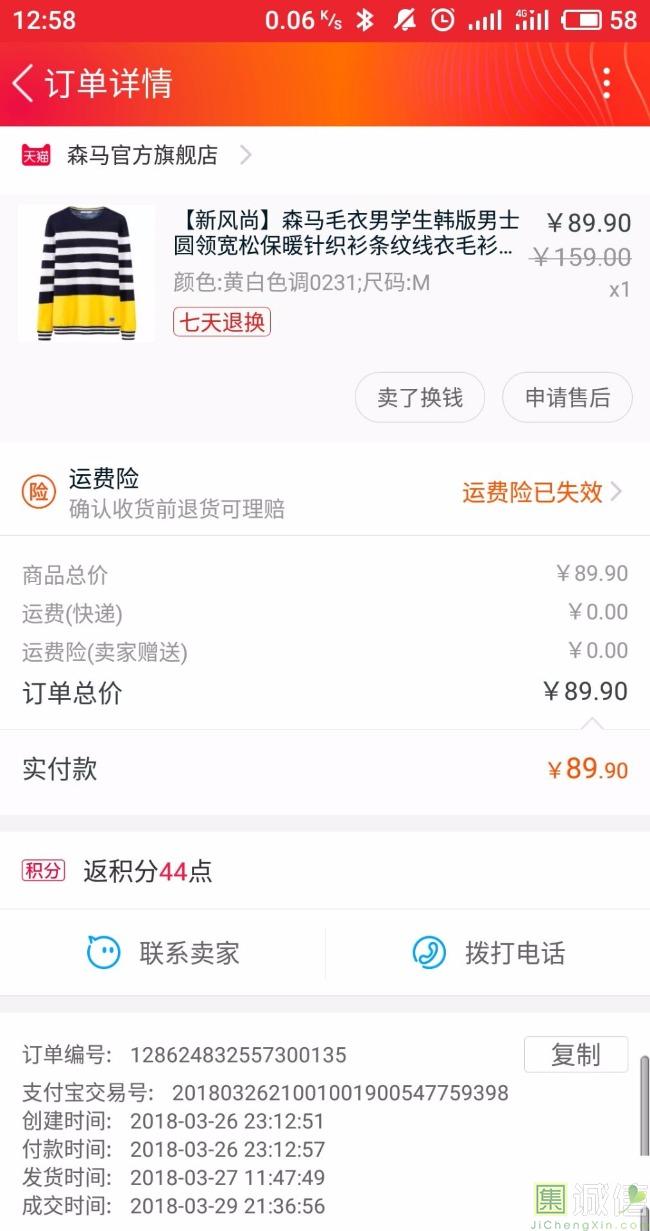Image resolution: width=650 pixels, height=1231 pixels.
Task: Contact the seller via 联系卖家
Action: coord(164,953)
